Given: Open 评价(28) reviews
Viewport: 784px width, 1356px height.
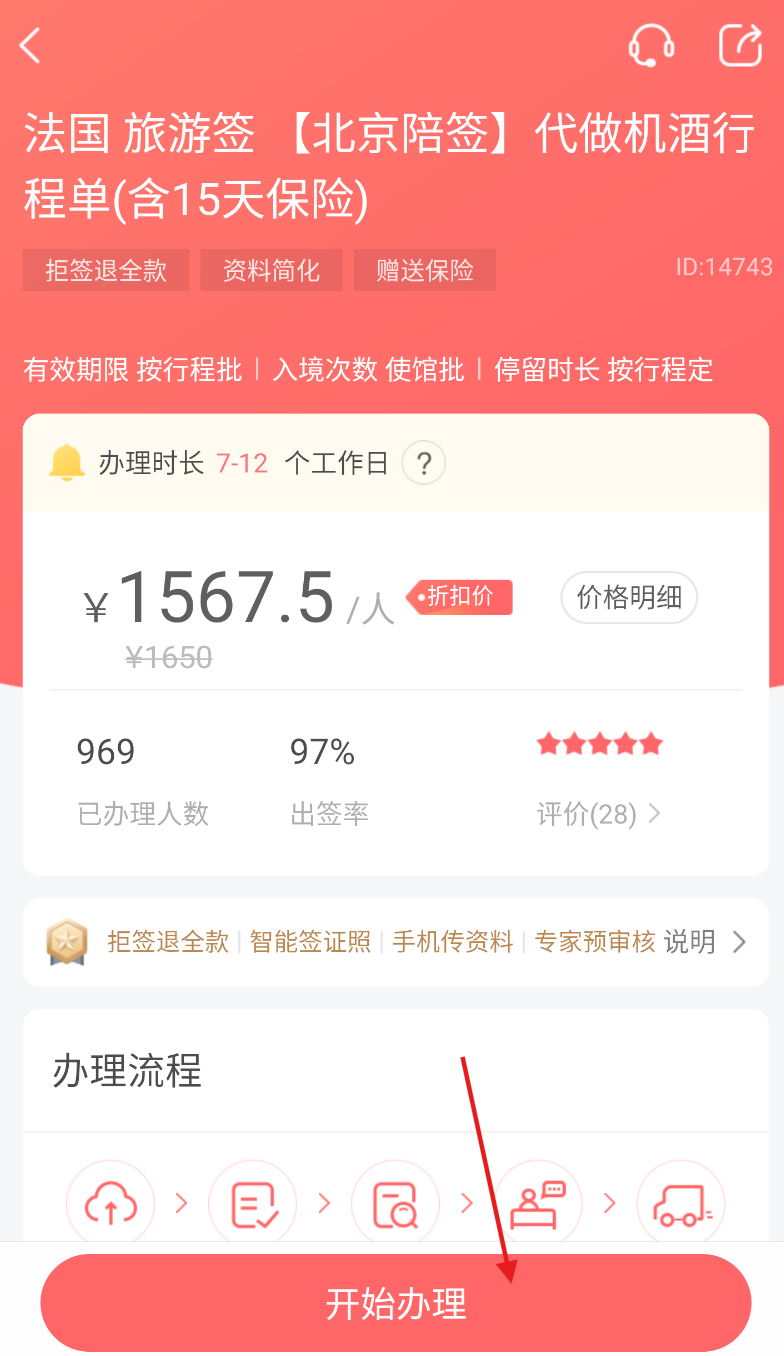Looking at the screenshot, I should (x=599, y=814).
